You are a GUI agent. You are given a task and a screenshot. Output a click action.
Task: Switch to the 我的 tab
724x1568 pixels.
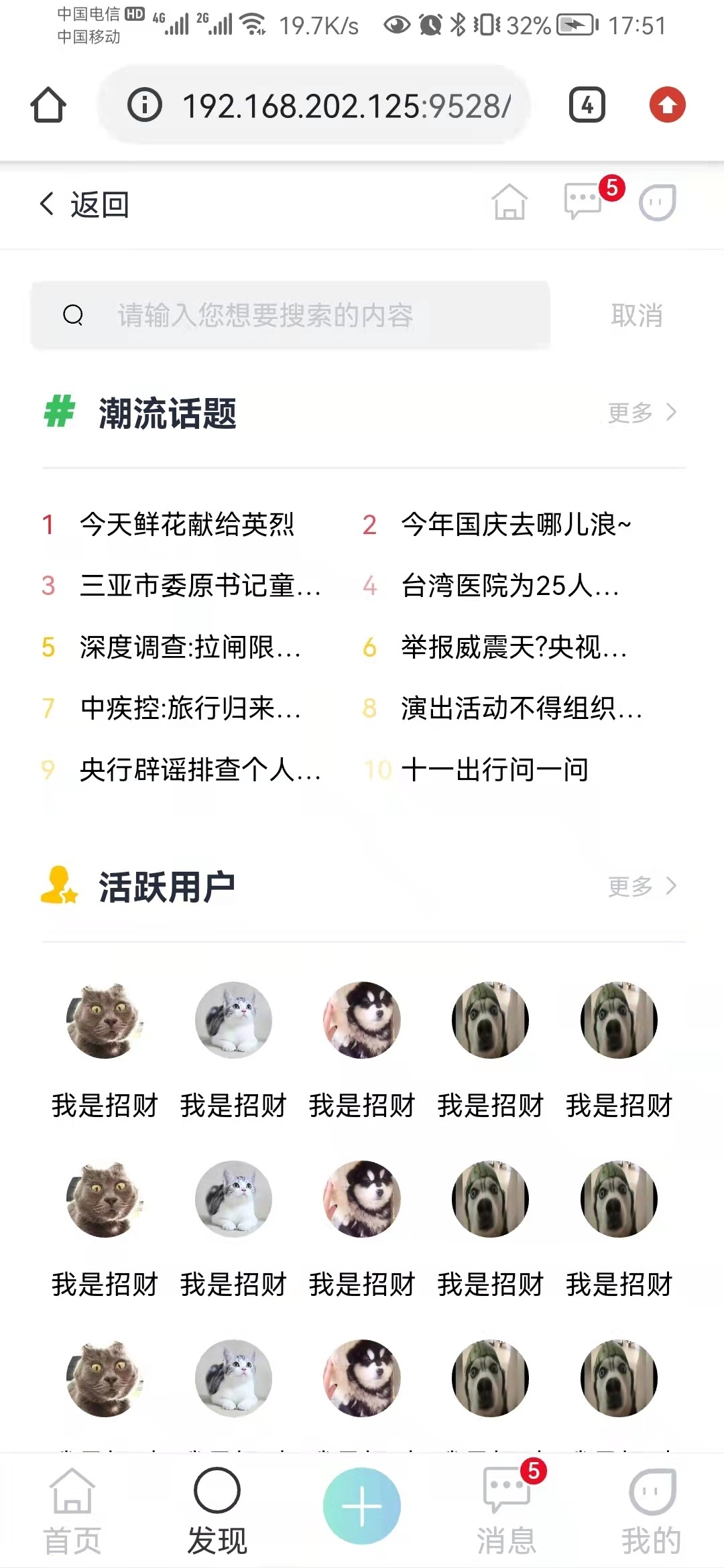click(652, 1512)
